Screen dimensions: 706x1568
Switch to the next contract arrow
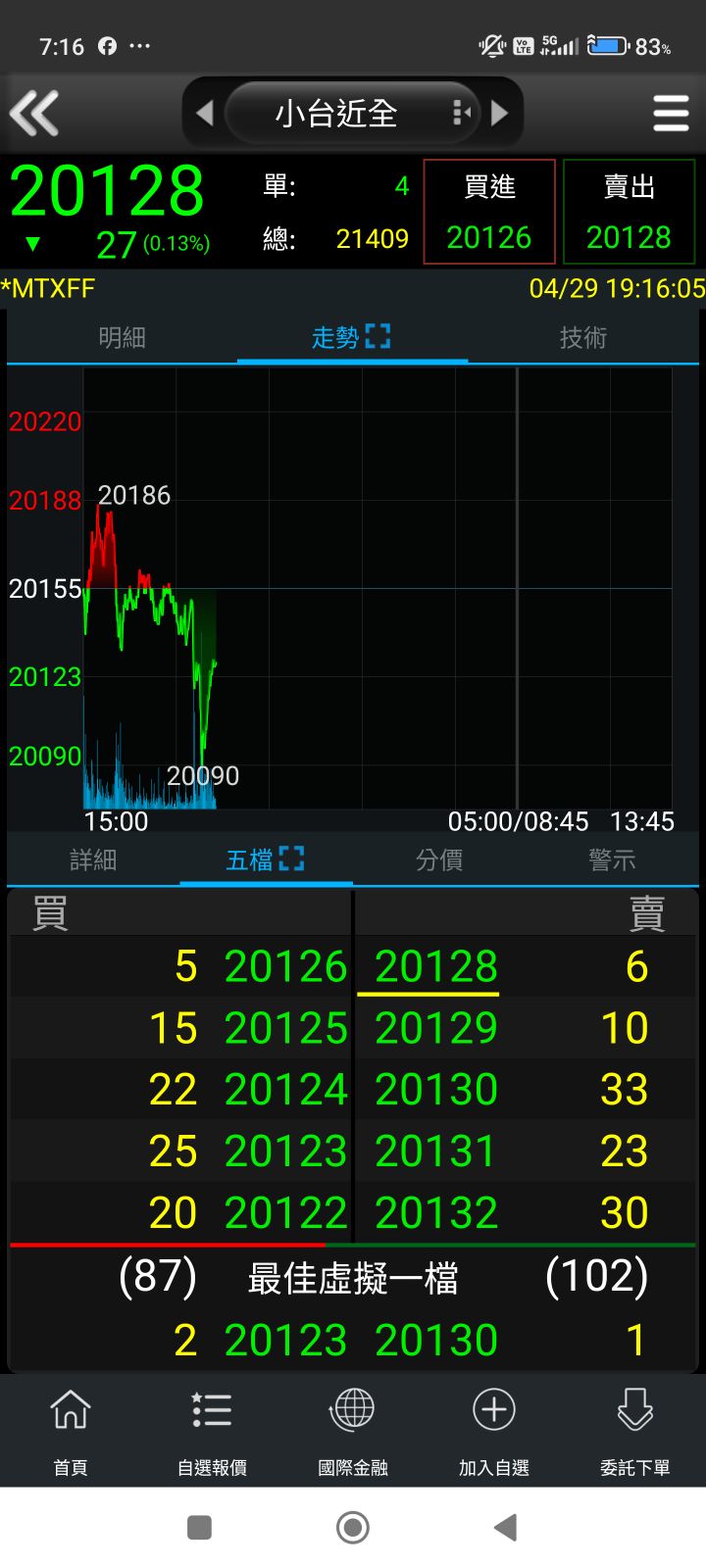click(500, 114)
